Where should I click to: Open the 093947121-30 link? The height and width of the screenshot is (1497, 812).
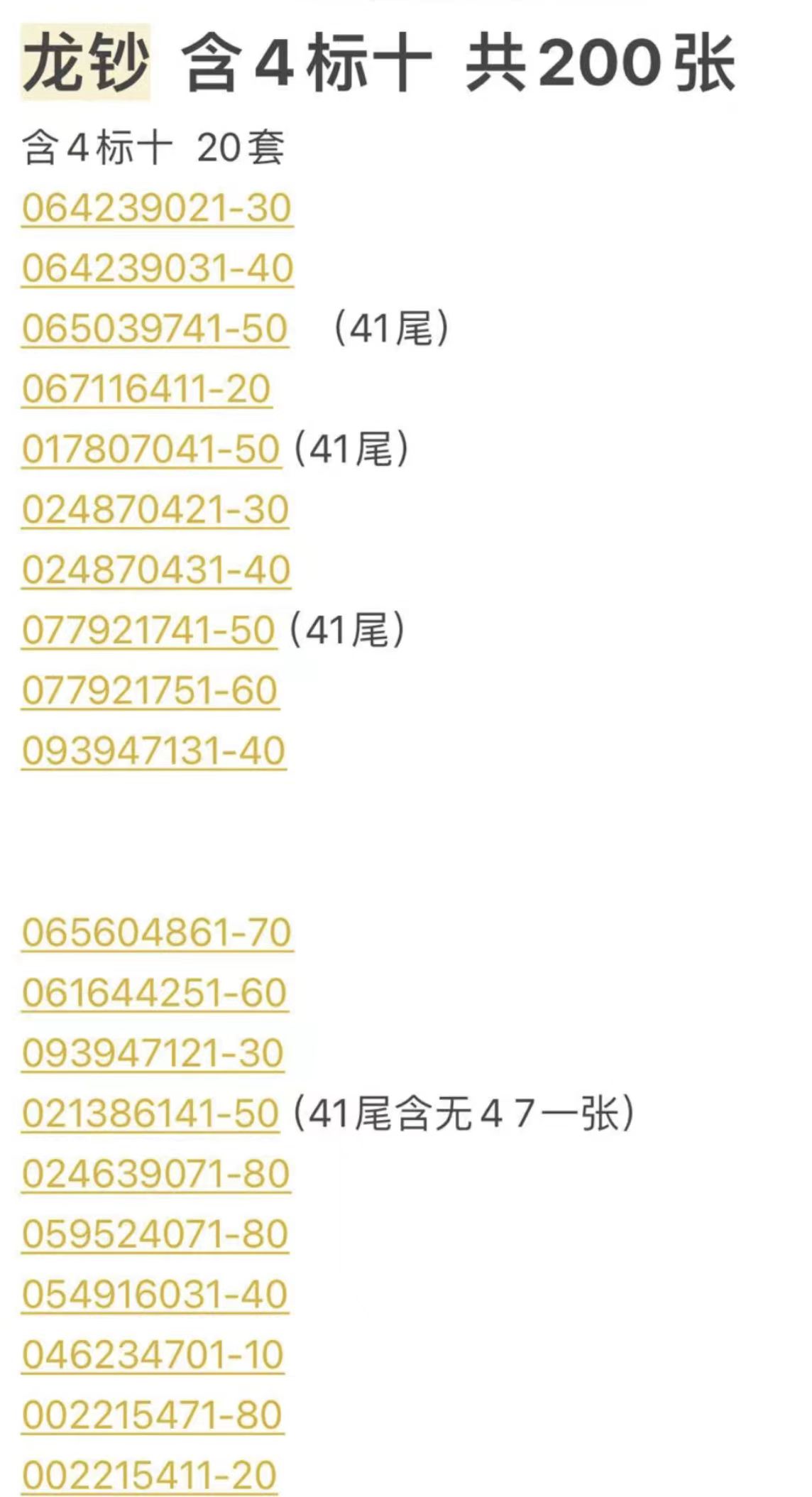(x=153, y=1053)
